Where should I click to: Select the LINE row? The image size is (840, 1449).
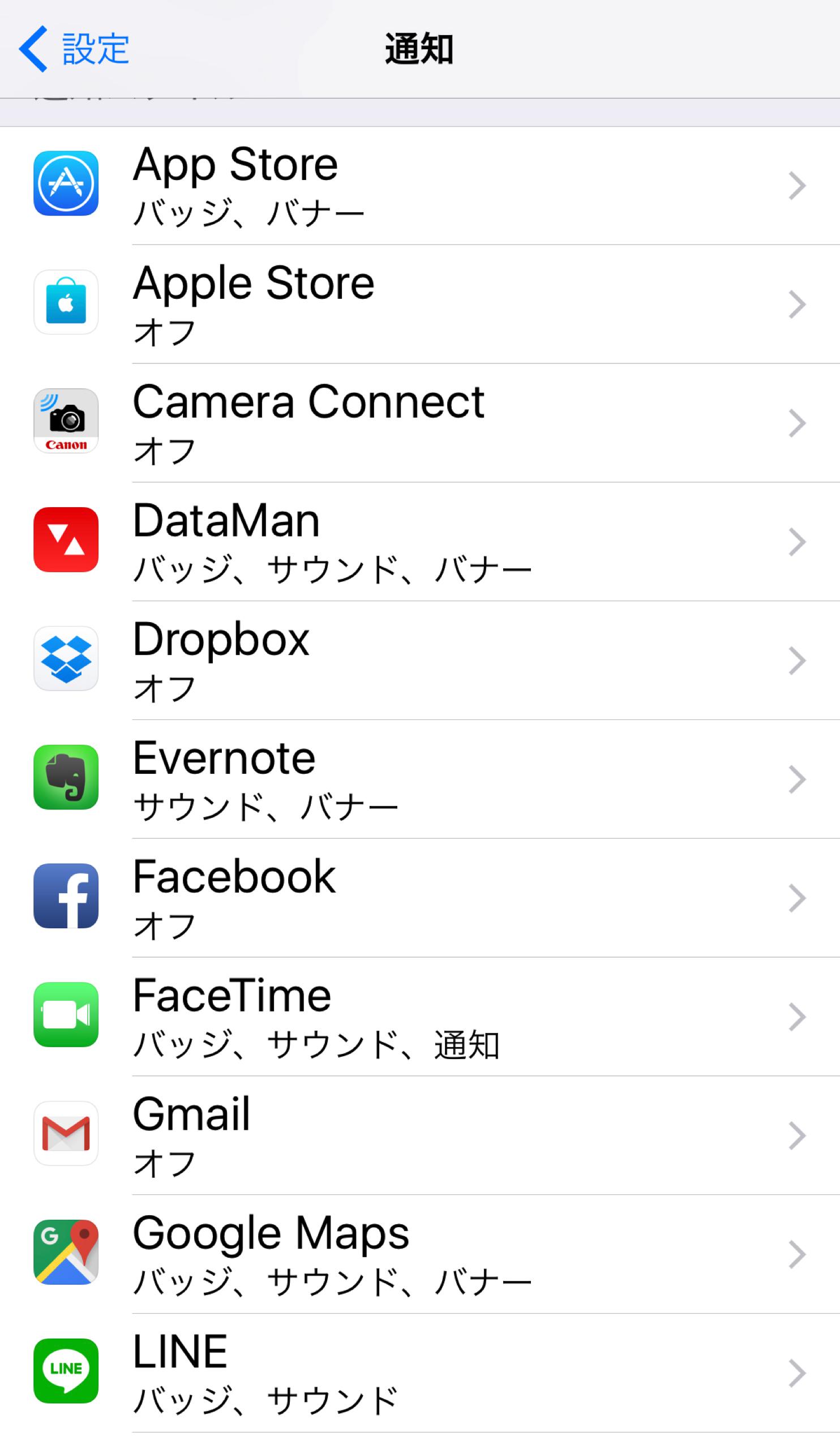419,1373
